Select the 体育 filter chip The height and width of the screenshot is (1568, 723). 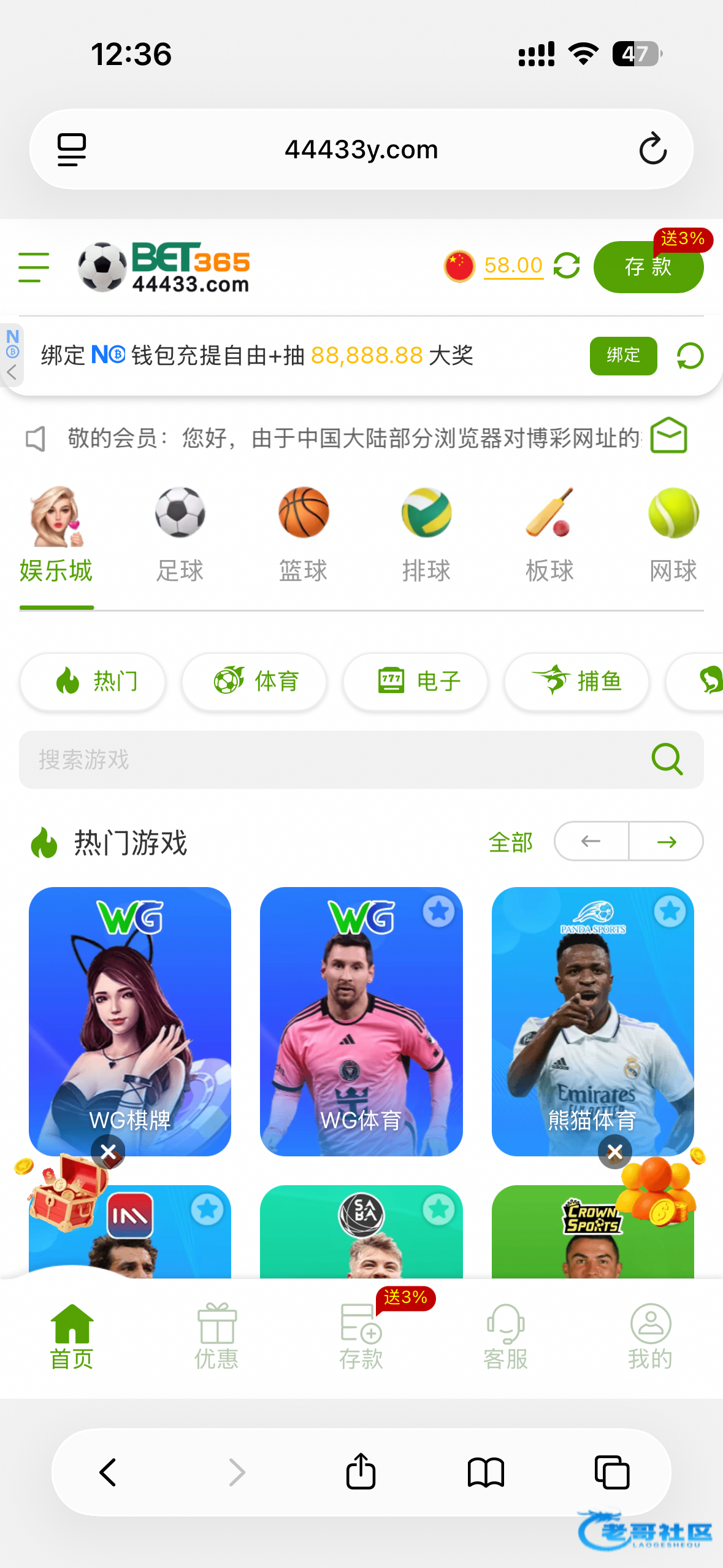tap(254, 681)
